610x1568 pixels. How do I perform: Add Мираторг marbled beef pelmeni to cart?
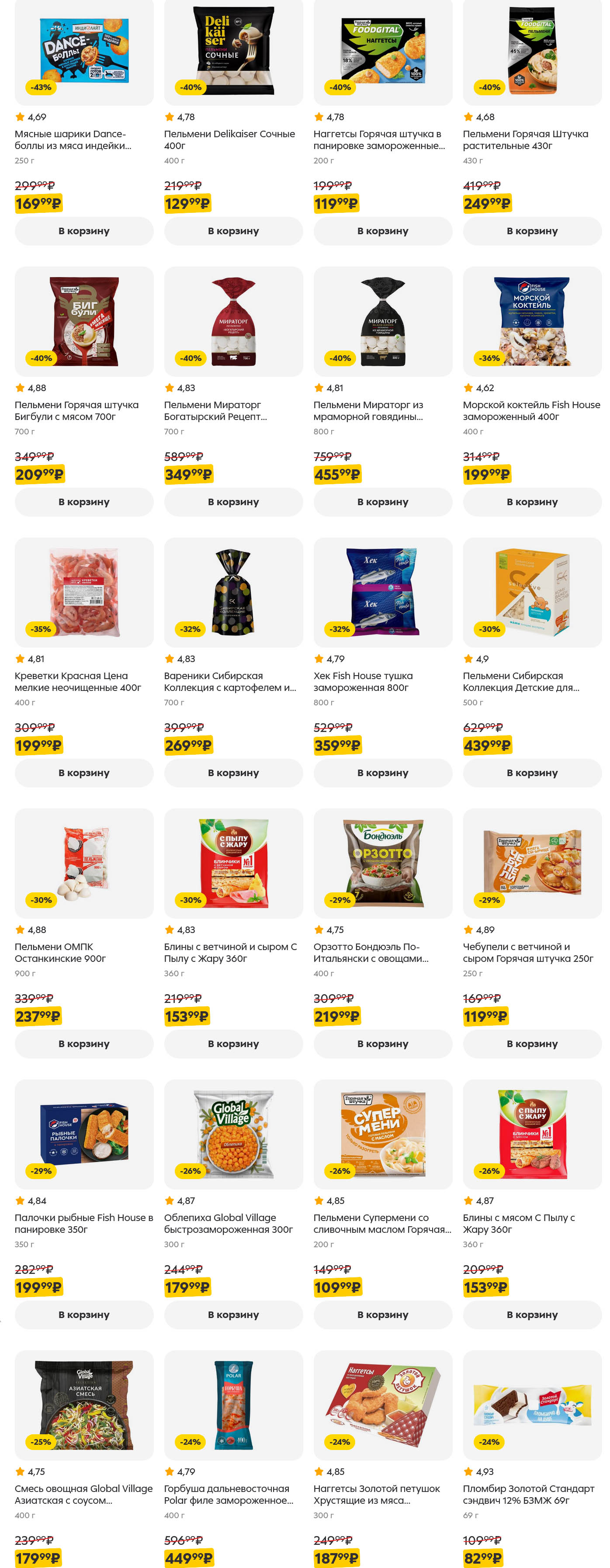(x=382, y=502)
